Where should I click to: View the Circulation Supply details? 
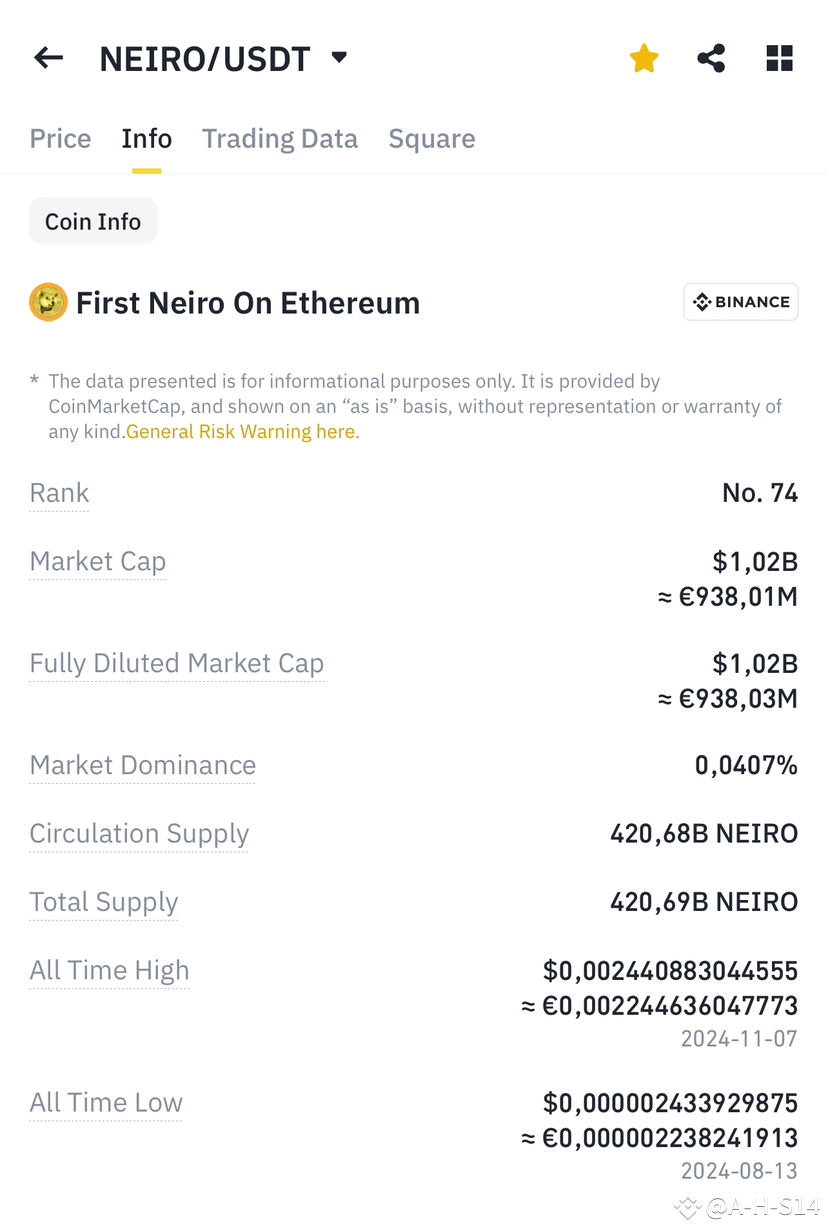[x=138, y=833]
